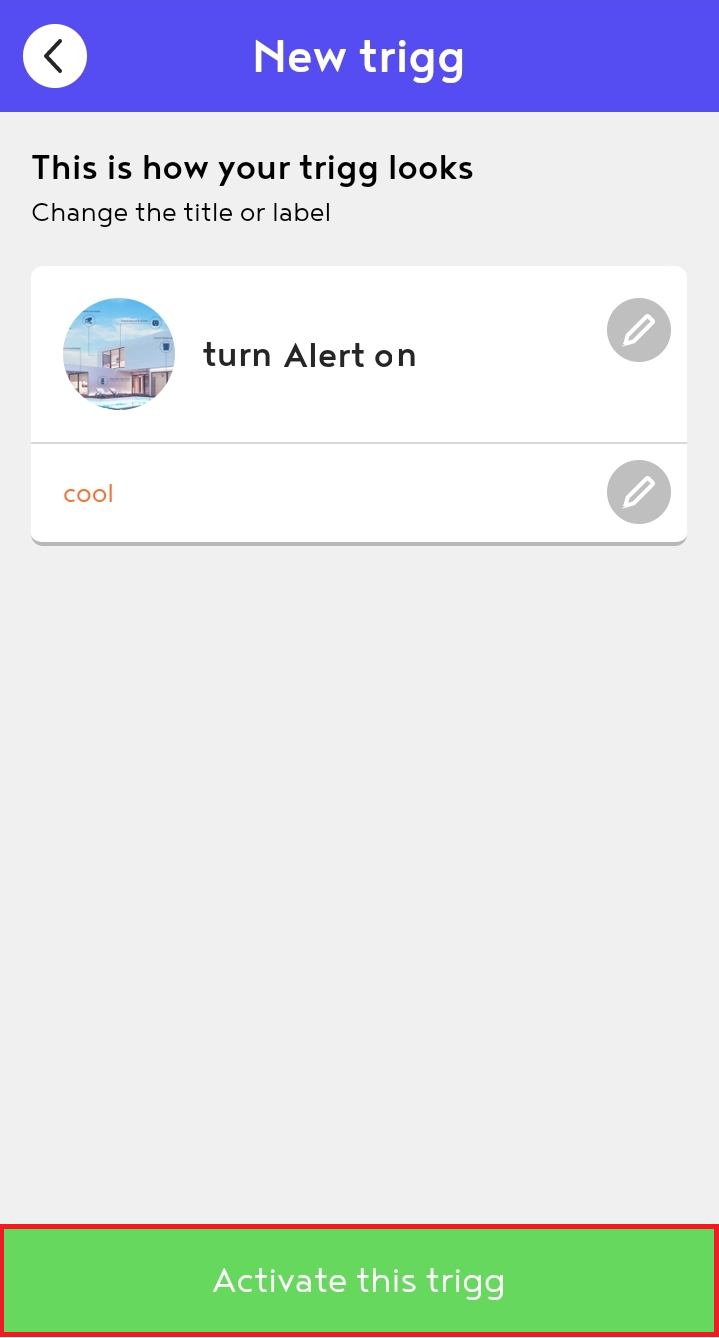Activate this trigg
This screenshot has height=1338, width=719.
pyautogui.click(x=359, y=1281)
